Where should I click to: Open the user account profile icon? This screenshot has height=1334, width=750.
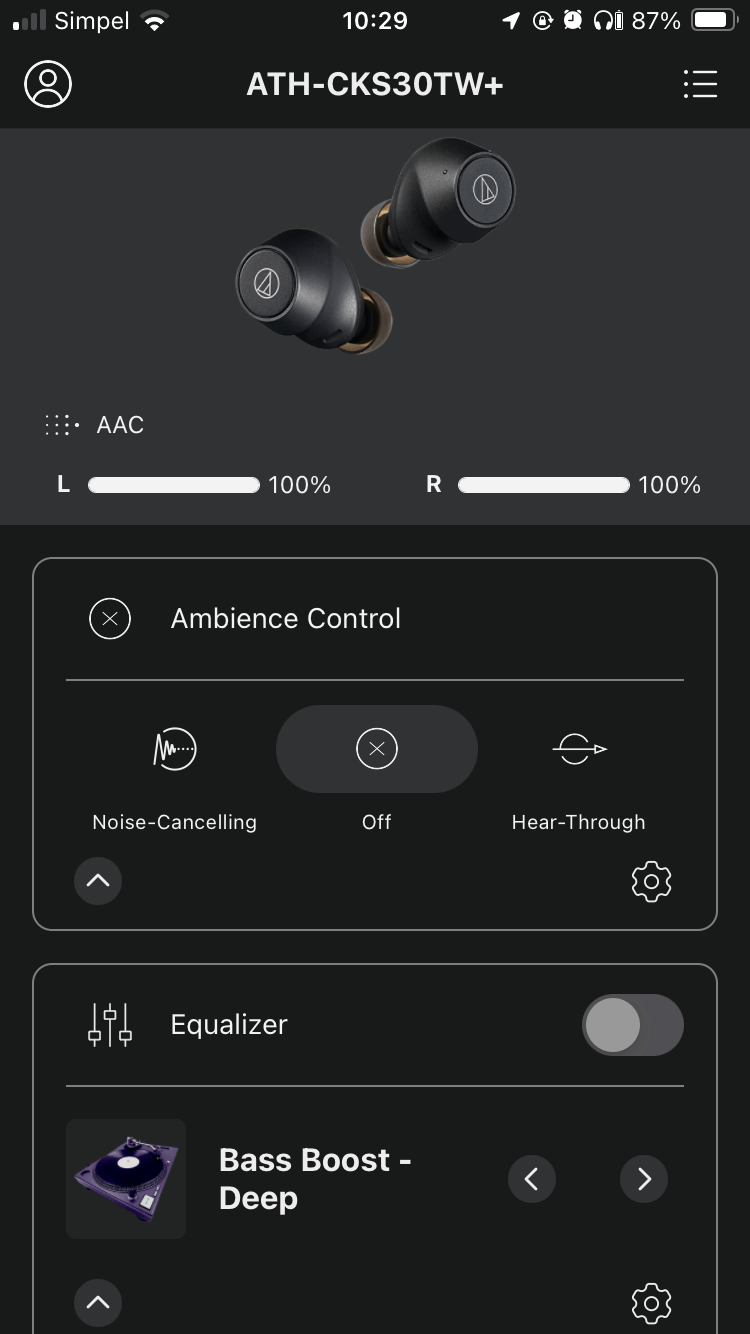tap(48, 84)
